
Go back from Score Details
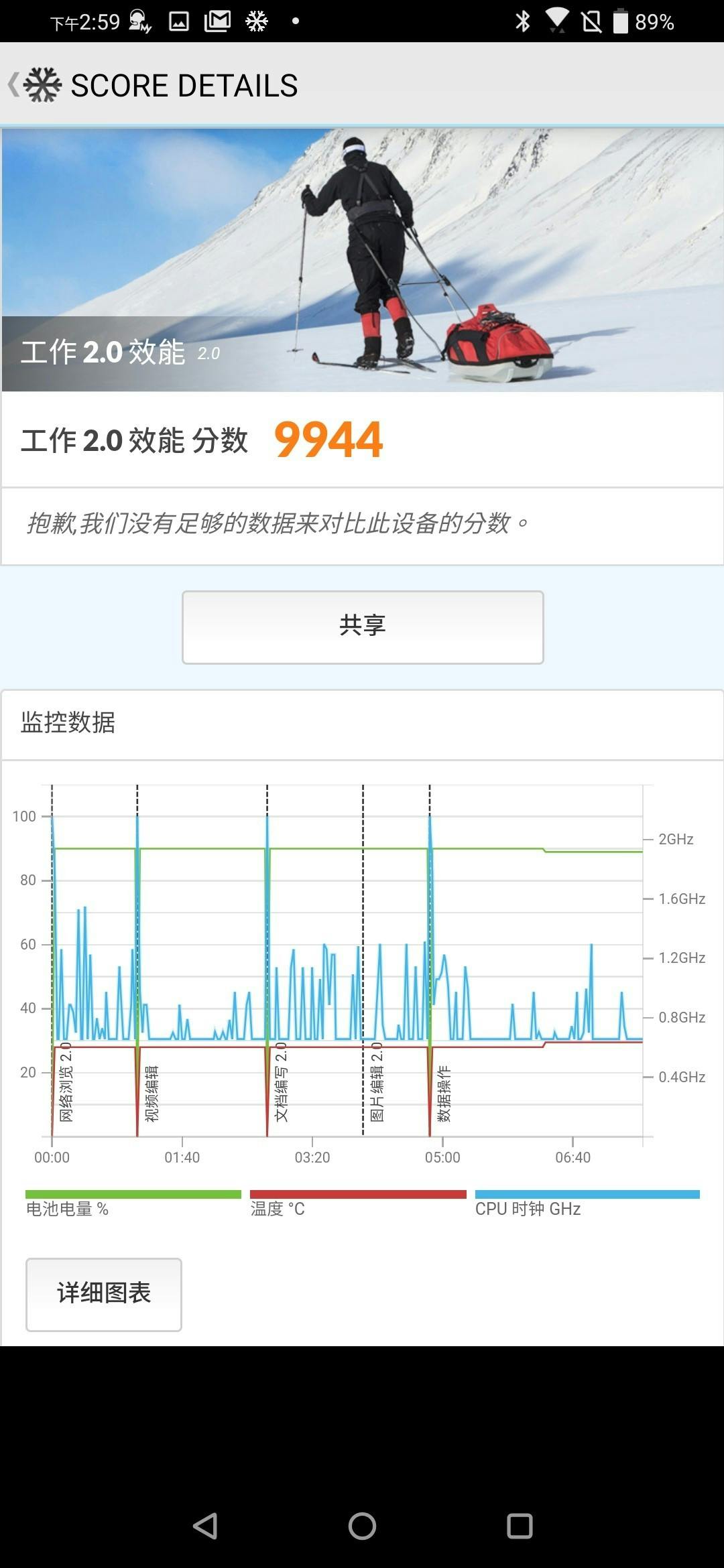pos(15,85)
